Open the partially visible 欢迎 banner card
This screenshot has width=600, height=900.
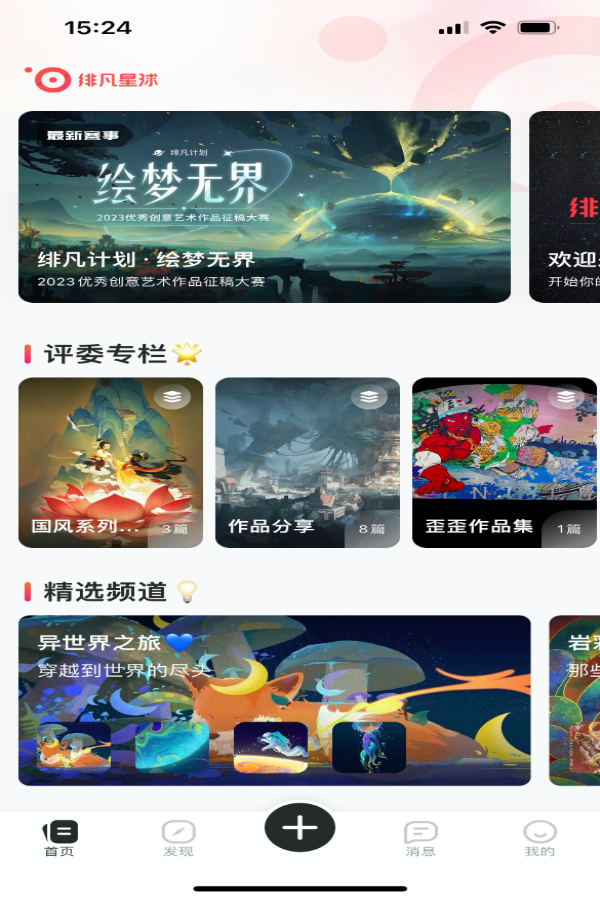[565, 206]
